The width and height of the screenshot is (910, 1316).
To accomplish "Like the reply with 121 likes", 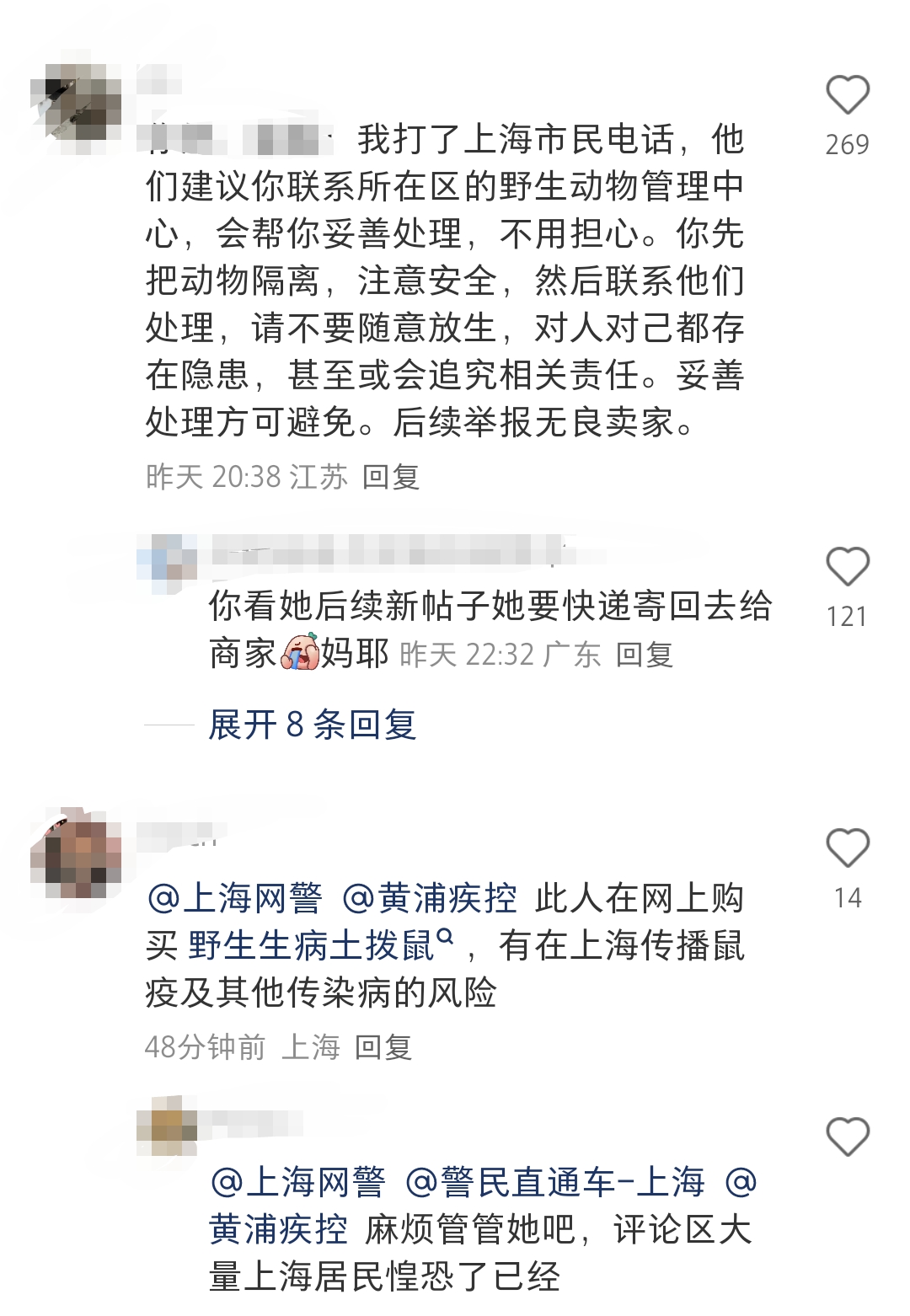I will (x=847, y=566).
